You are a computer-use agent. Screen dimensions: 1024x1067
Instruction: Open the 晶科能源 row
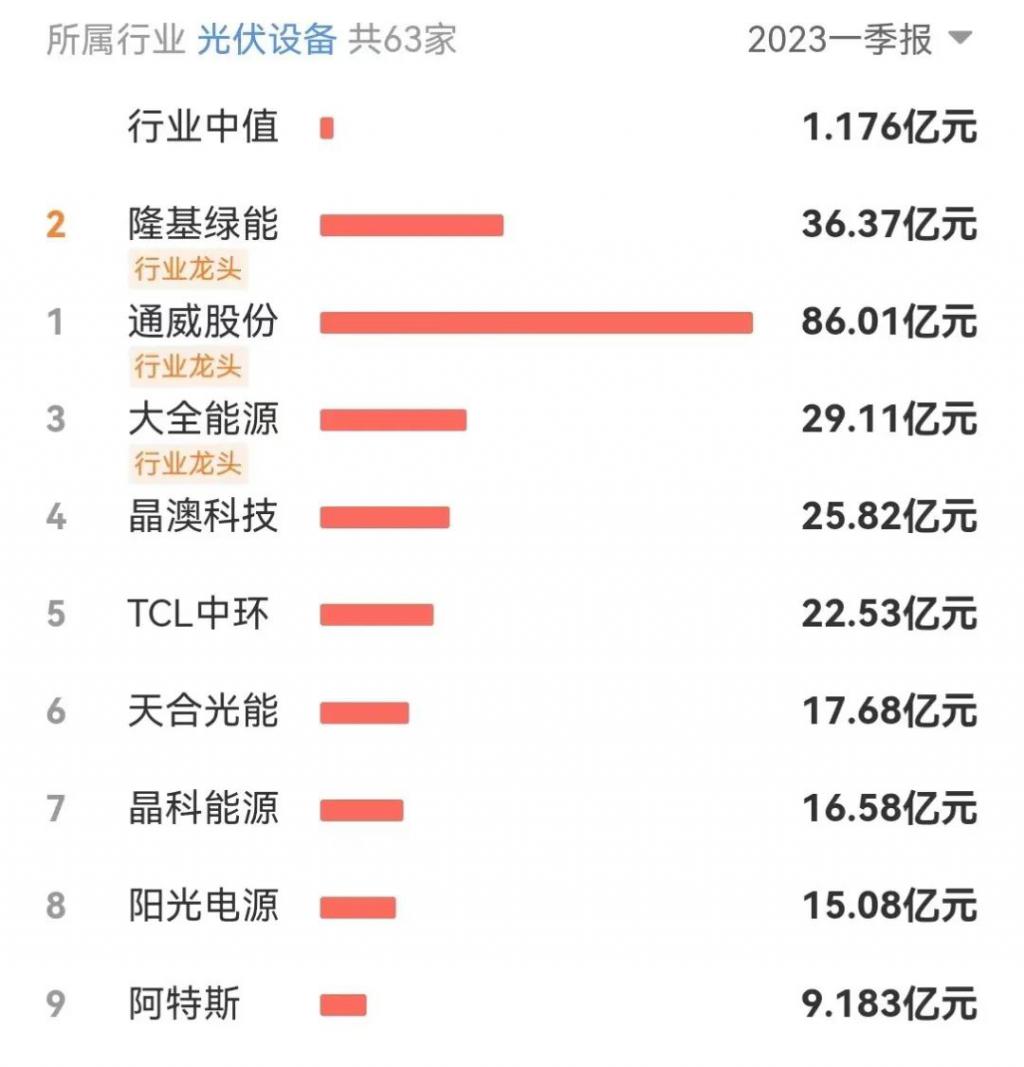pos(203,808)
